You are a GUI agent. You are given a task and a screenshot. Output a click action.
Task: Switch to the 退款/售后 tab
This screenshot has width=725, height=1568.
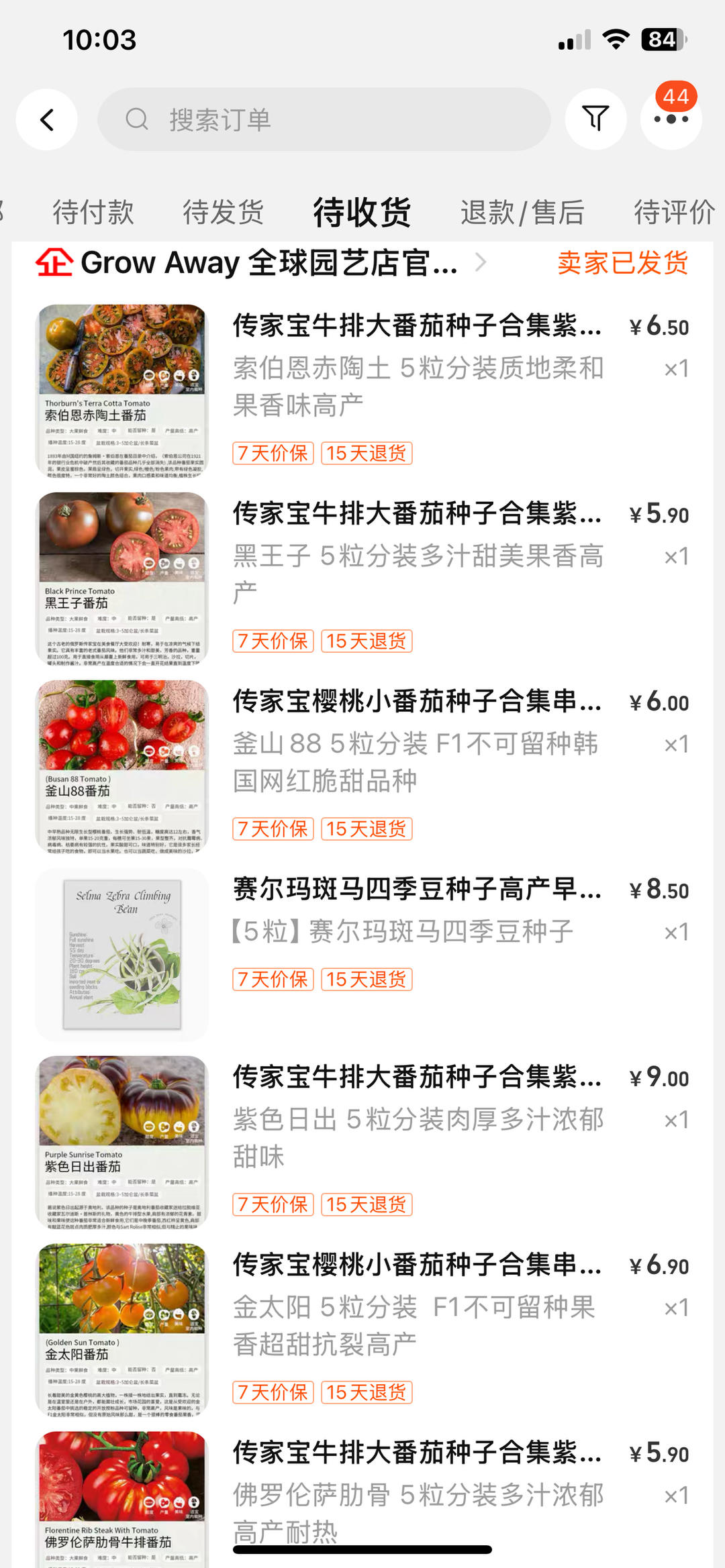coord(522,212)
